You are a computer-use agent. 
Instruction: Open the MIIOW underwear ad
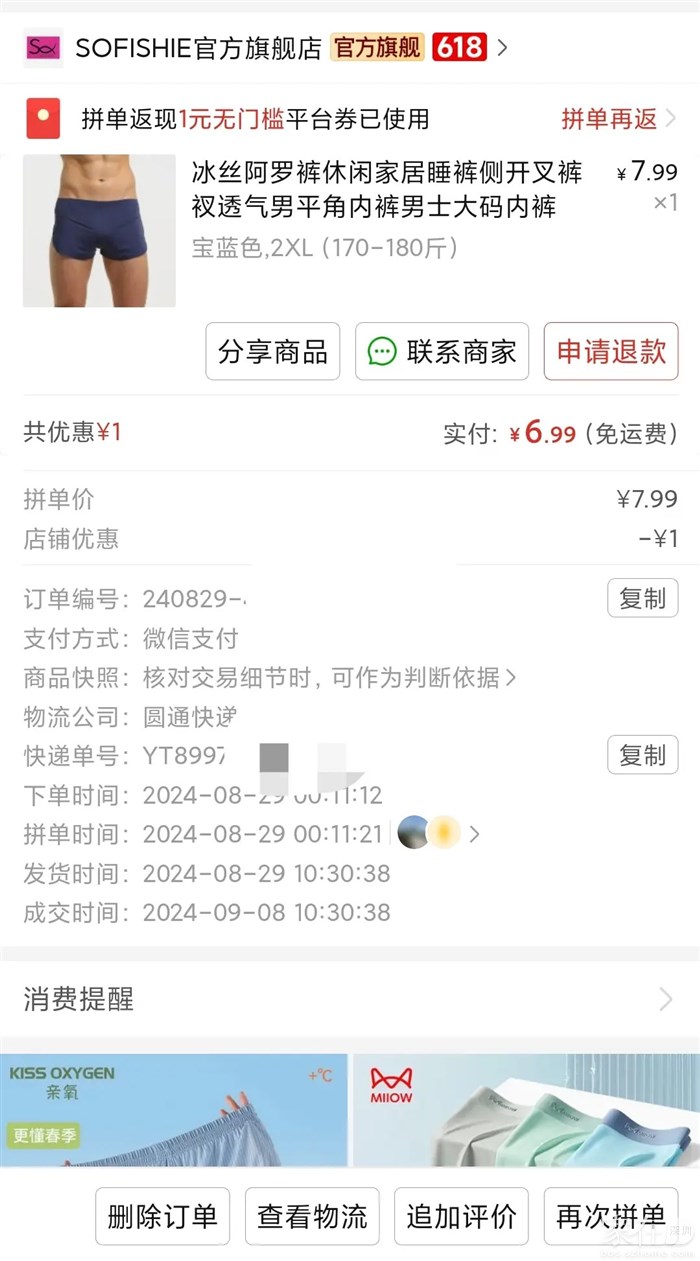(x=526, y=1110)
